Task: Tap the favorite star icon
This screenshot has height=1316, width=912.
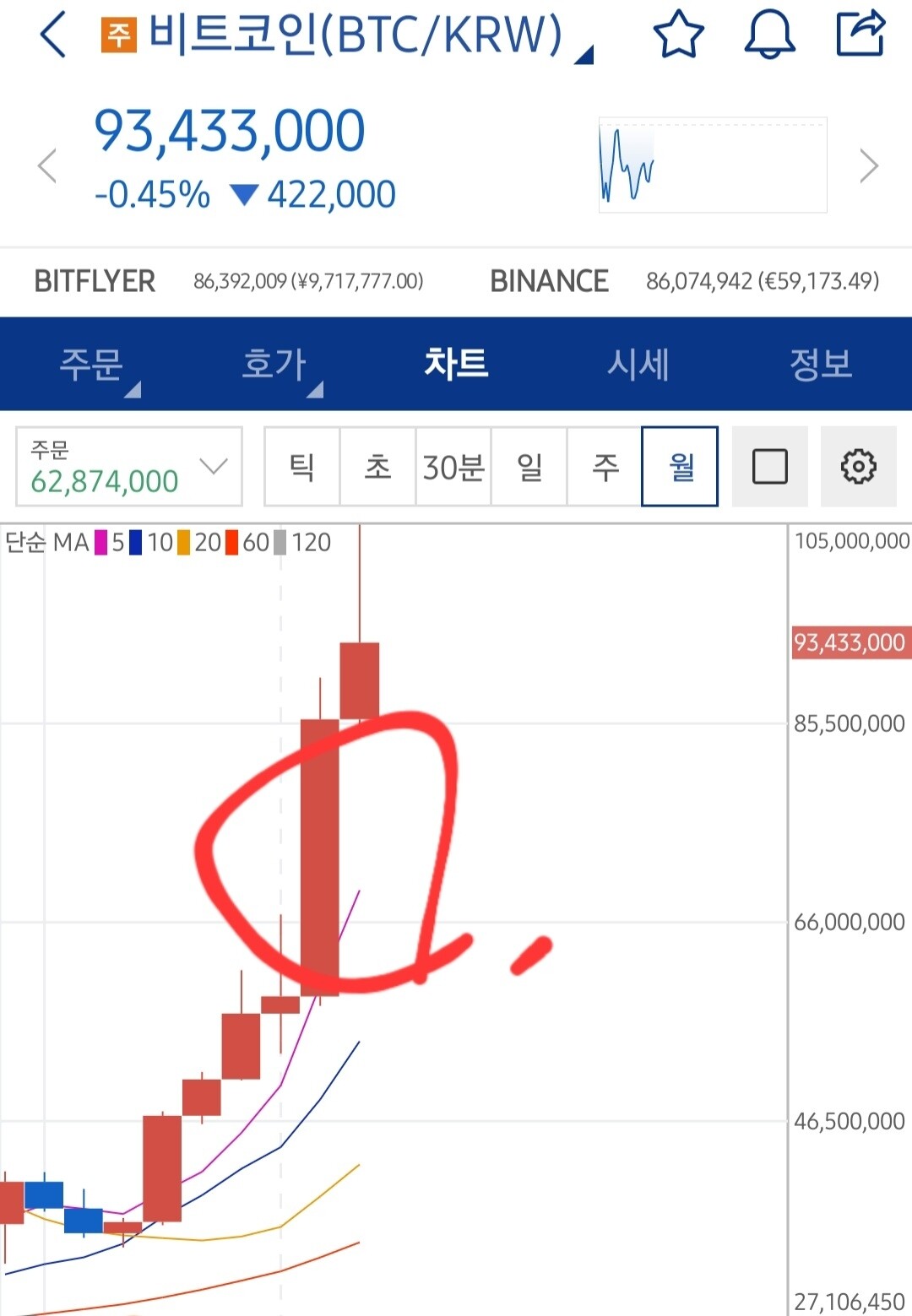Action: point(678,34)
